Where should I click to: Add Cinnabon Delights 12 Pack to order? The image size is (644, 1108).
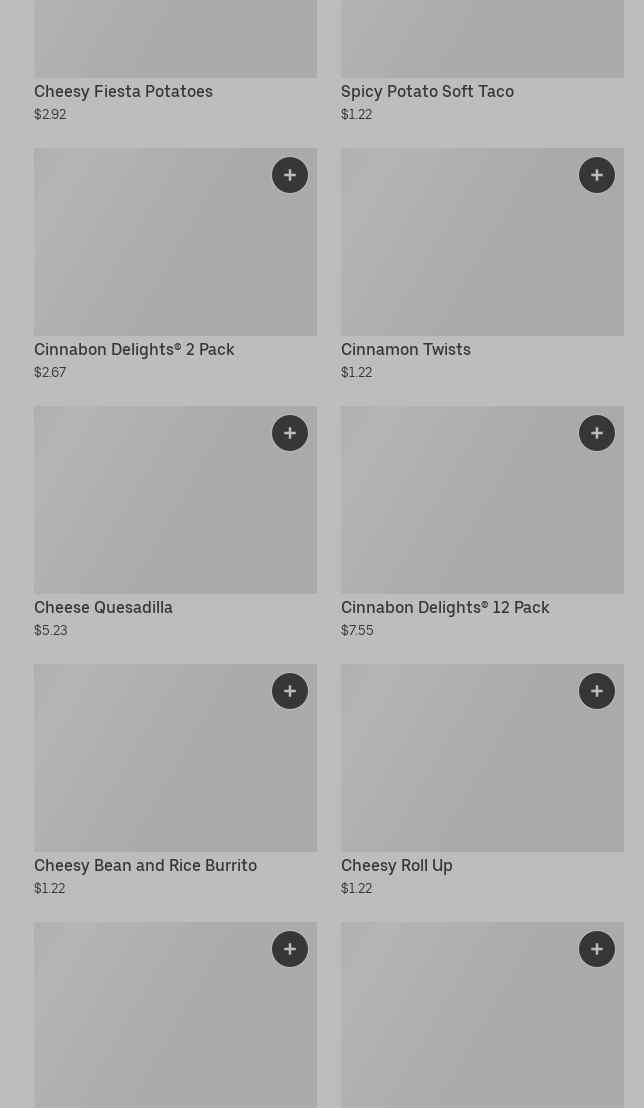pos(597,433)
